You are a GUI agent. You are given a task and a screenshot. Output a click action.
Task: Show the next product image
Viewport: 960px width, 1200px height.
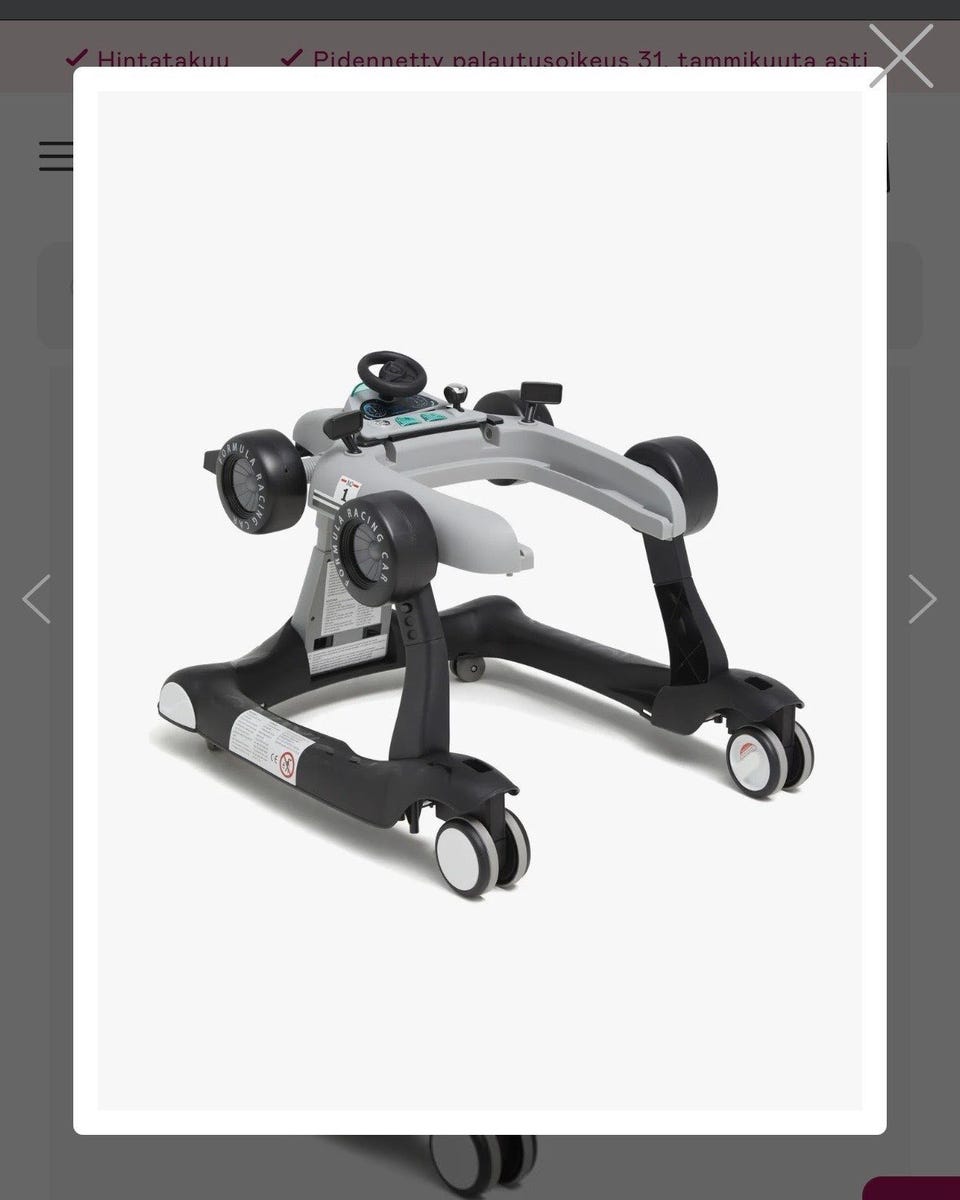[x=921, y=599]
